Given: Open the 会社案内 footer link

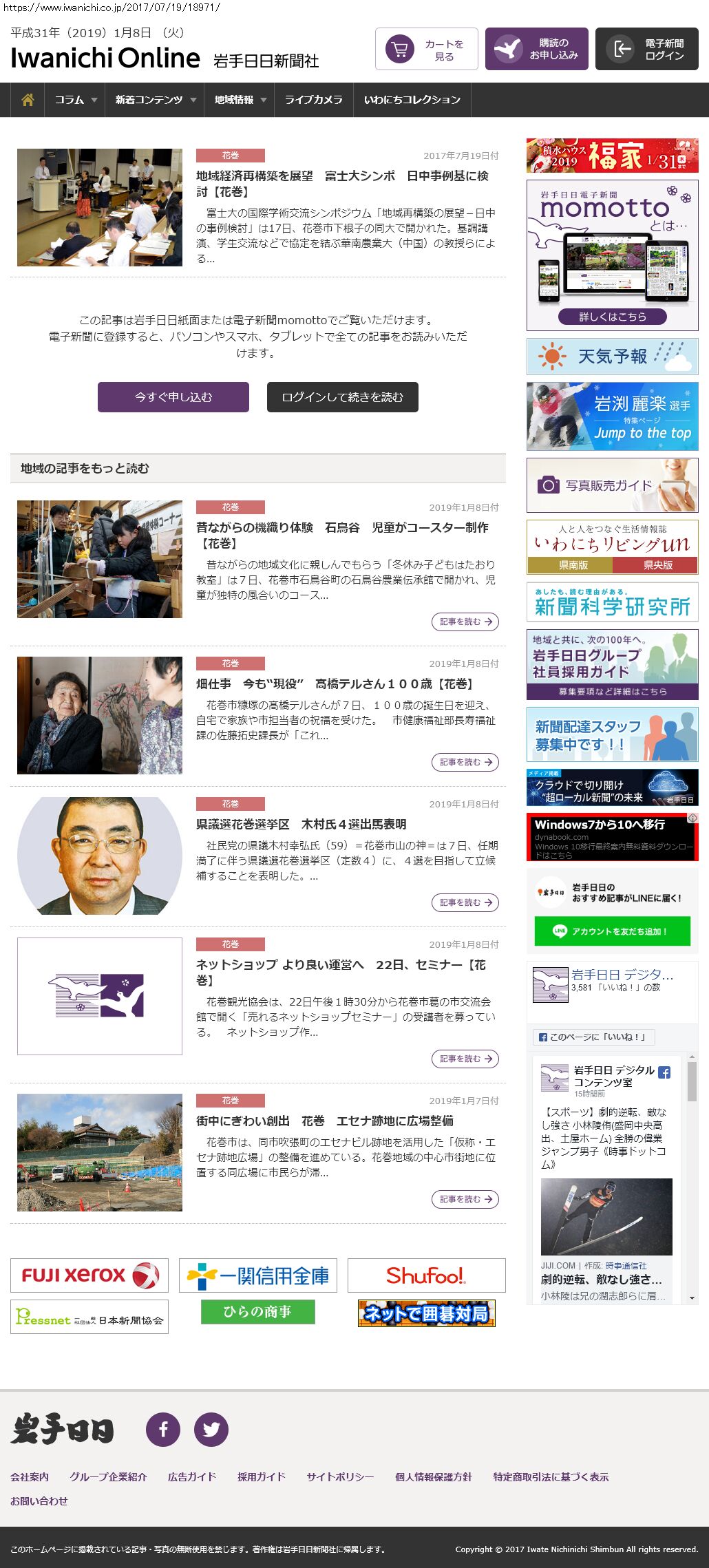Looking at the screenshot, I should pyautogui.click(x=30, y=1476).
